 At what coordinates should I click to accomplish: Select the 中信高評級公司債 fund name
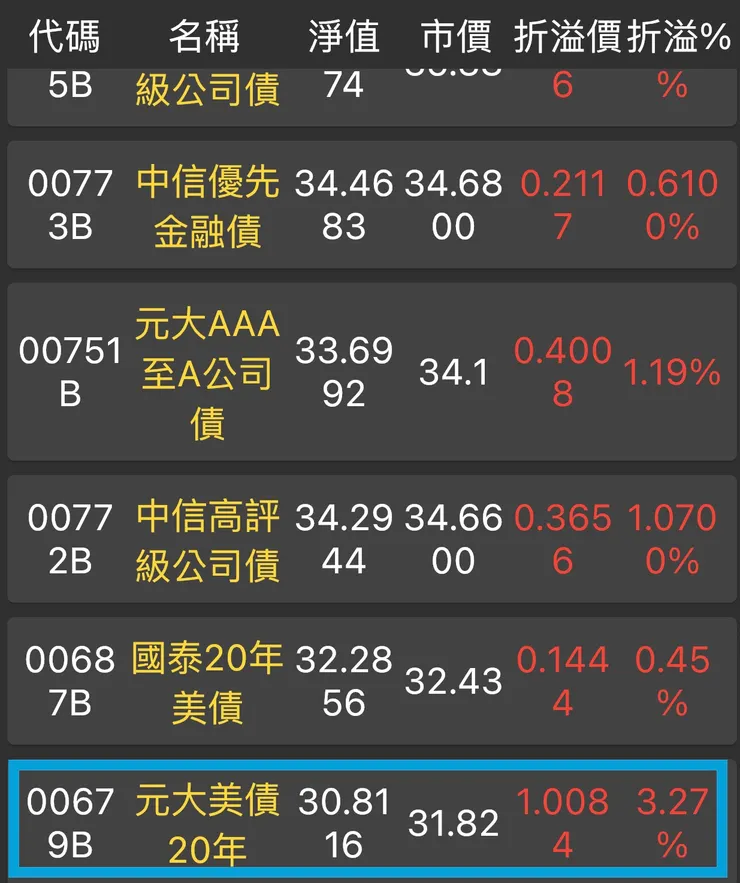click(x=207, y=538)
